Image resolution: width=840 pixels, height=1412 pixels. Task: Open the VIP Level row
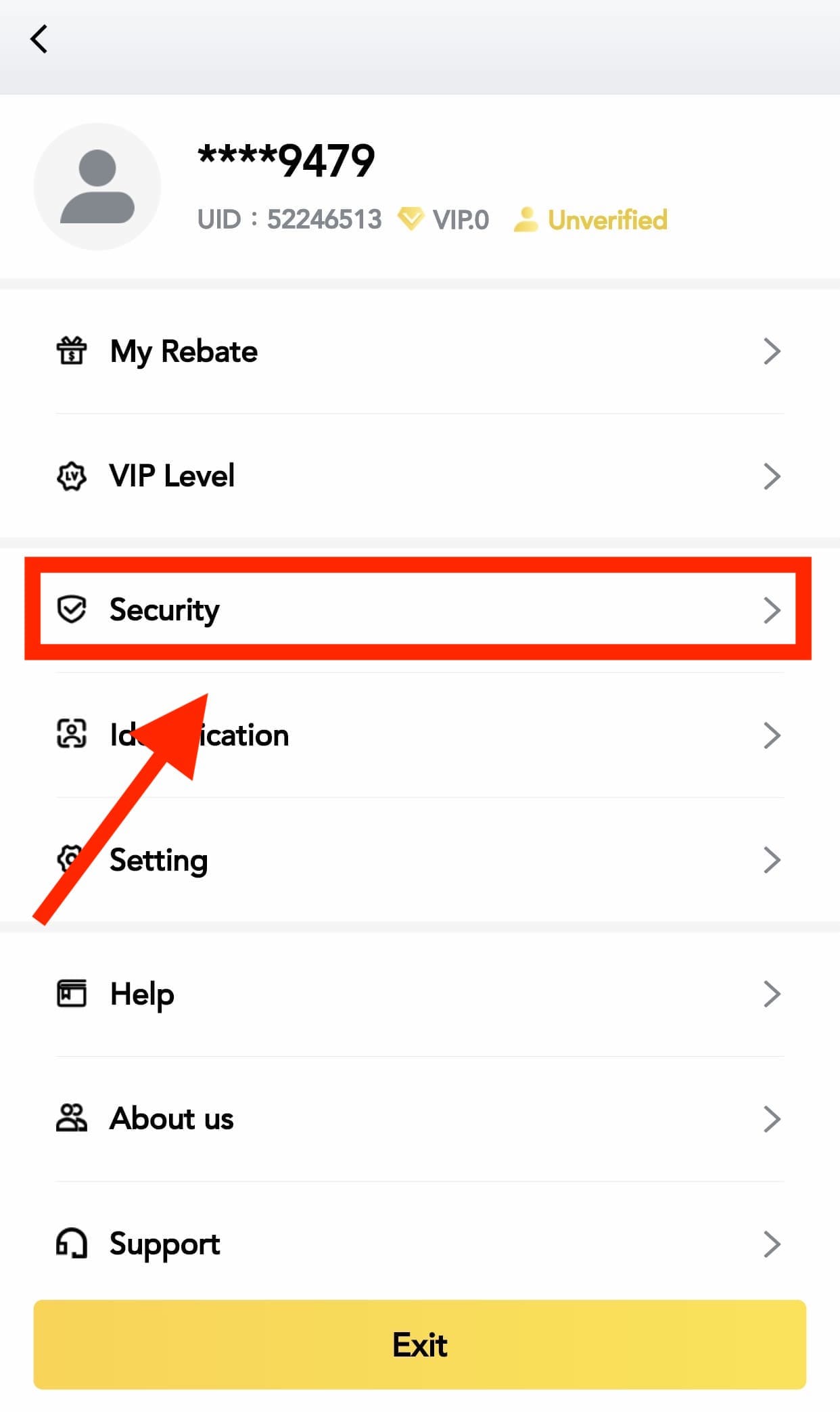click(x=420, y=476)
